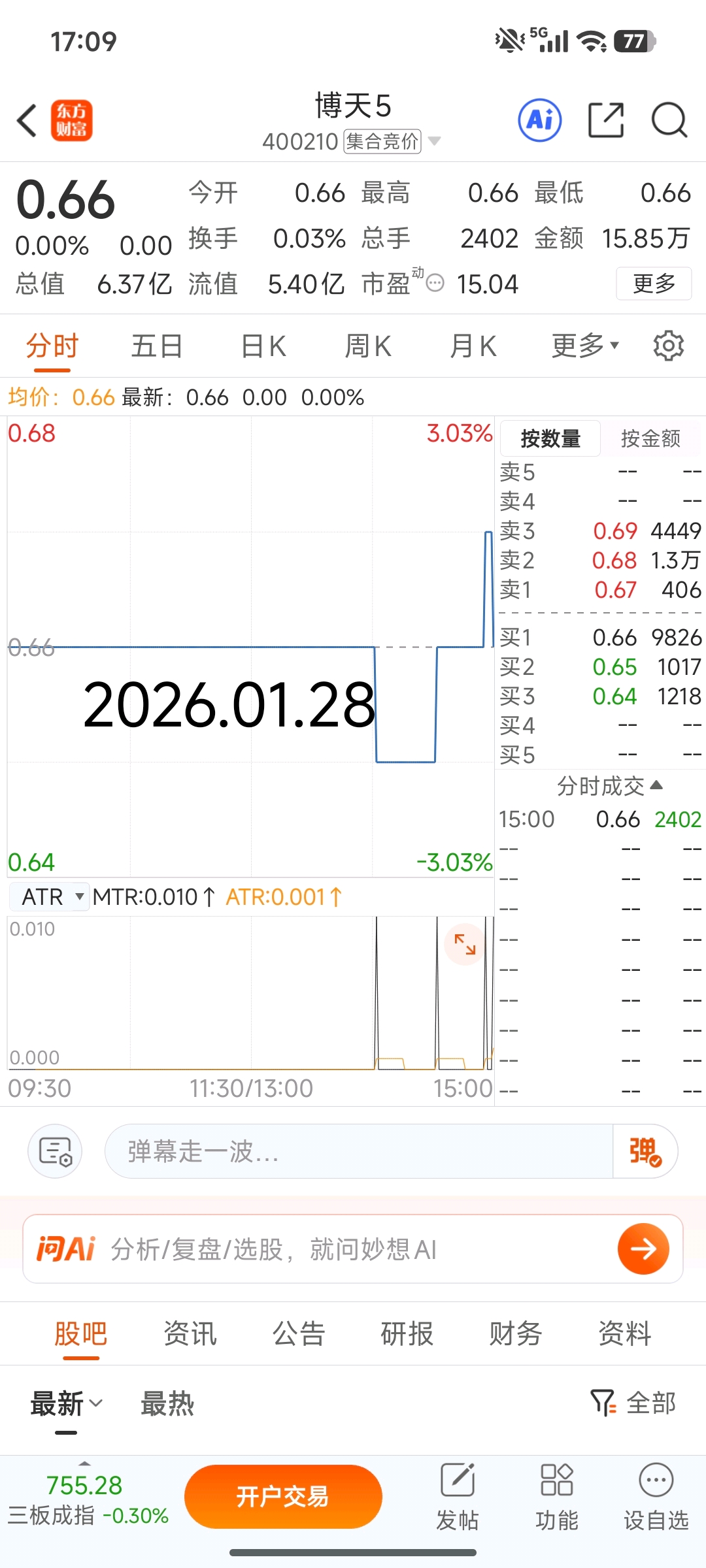Switch to the 五日 chart tab

[x=157, y=346]
